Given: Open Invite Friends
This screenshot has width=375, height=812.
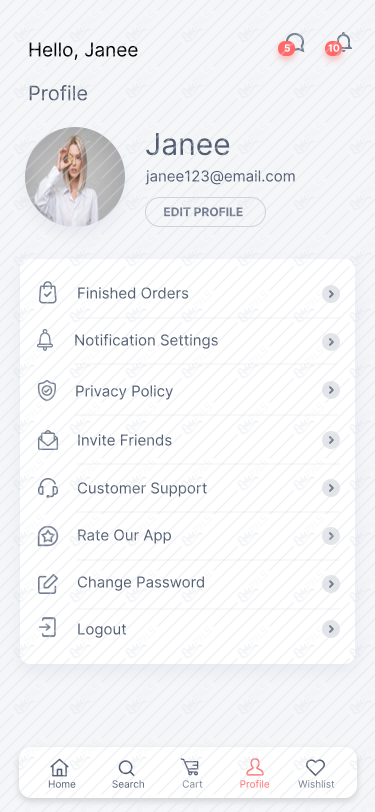Looking at the screenshot, I should 188,440.
